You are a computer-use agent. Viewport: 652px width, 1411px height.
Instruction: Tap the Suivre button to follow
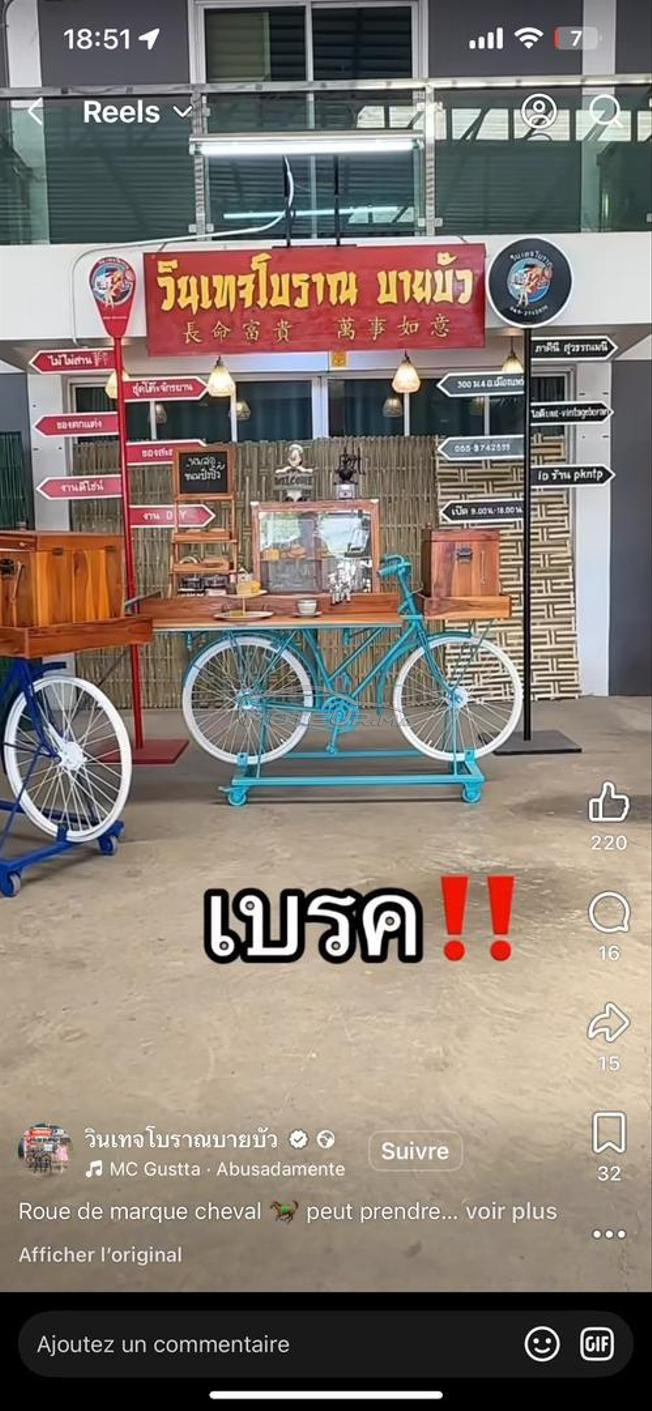tap(415, 1151)
